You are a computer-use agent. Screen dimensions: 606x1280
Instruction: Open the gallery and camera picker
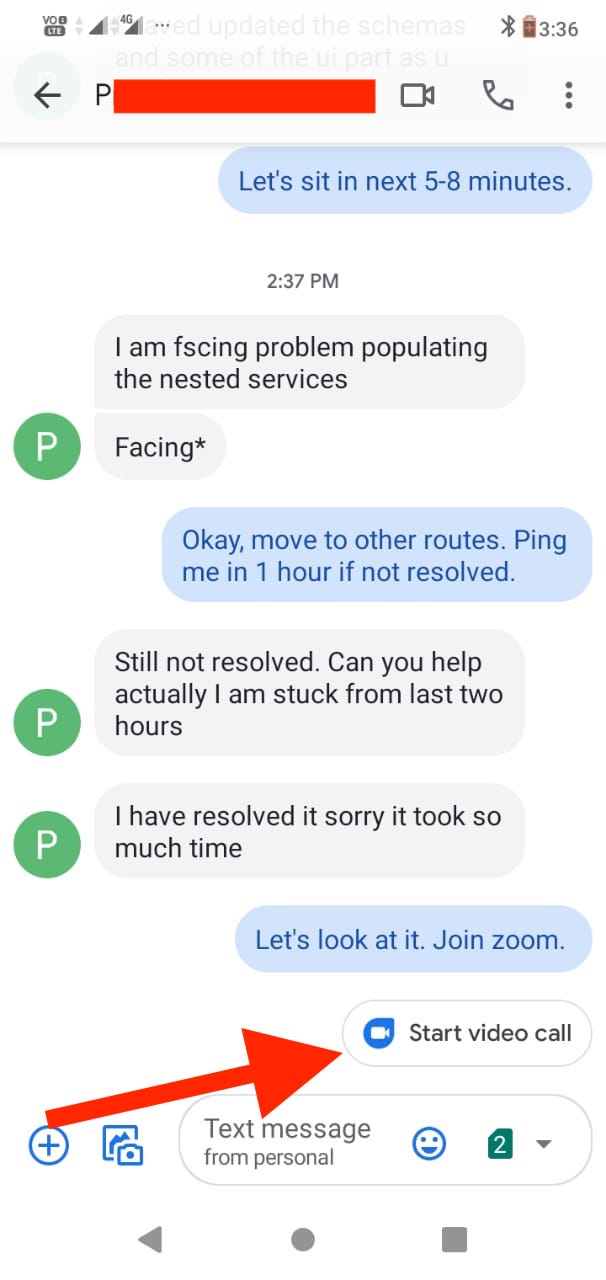124,1144
